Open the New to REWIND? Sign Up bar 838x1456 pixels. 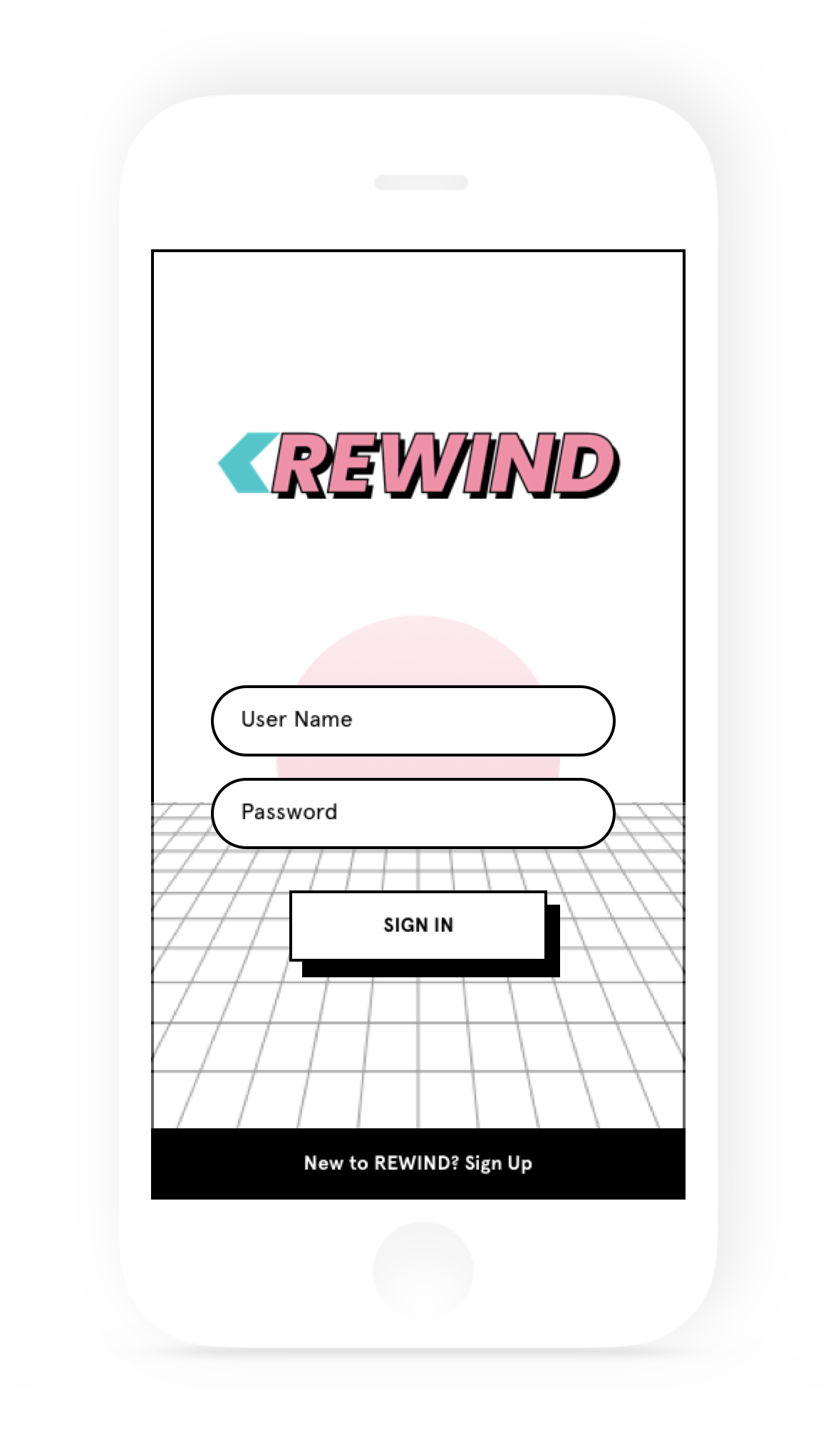coord(418,1163)
